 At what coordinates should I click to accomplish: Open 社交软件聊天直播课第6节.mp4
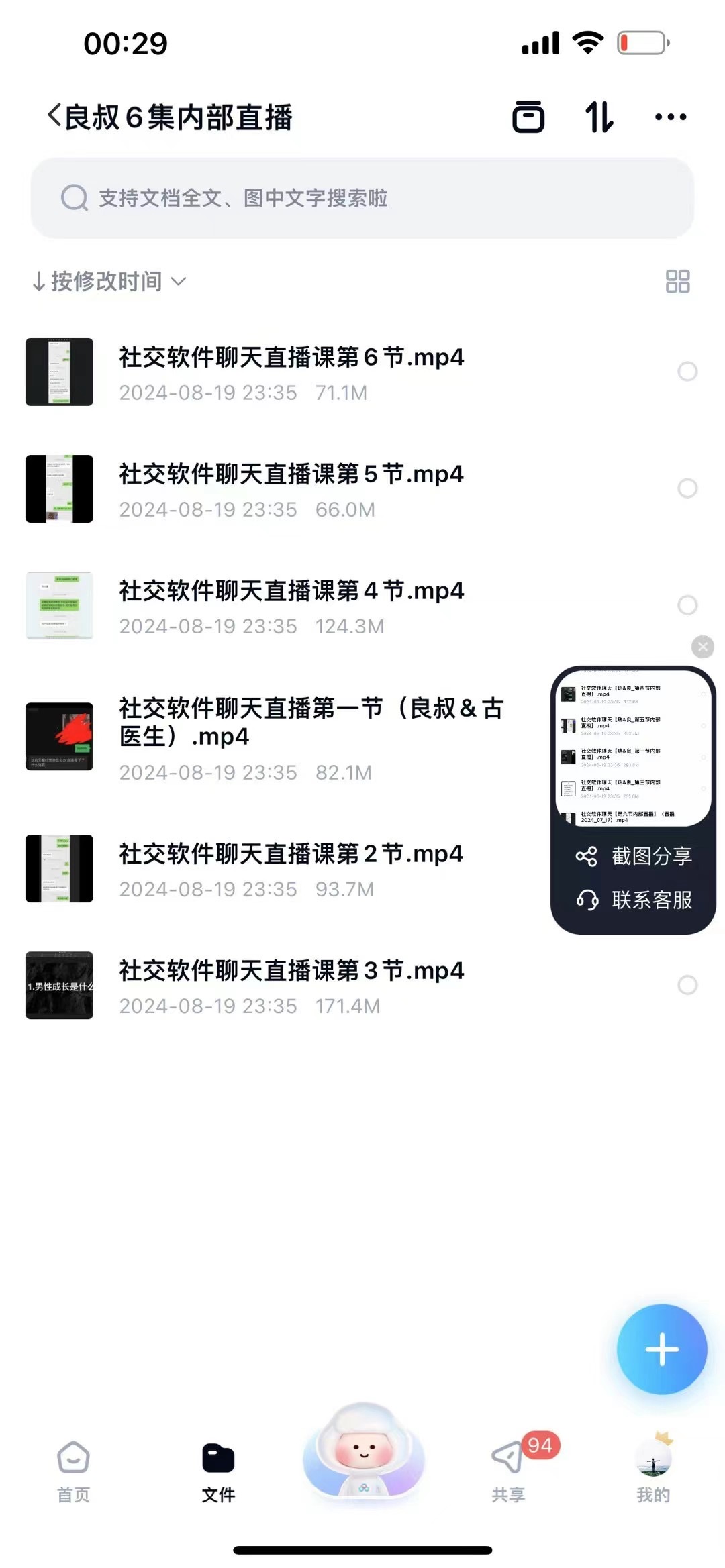tap(291, 358)
